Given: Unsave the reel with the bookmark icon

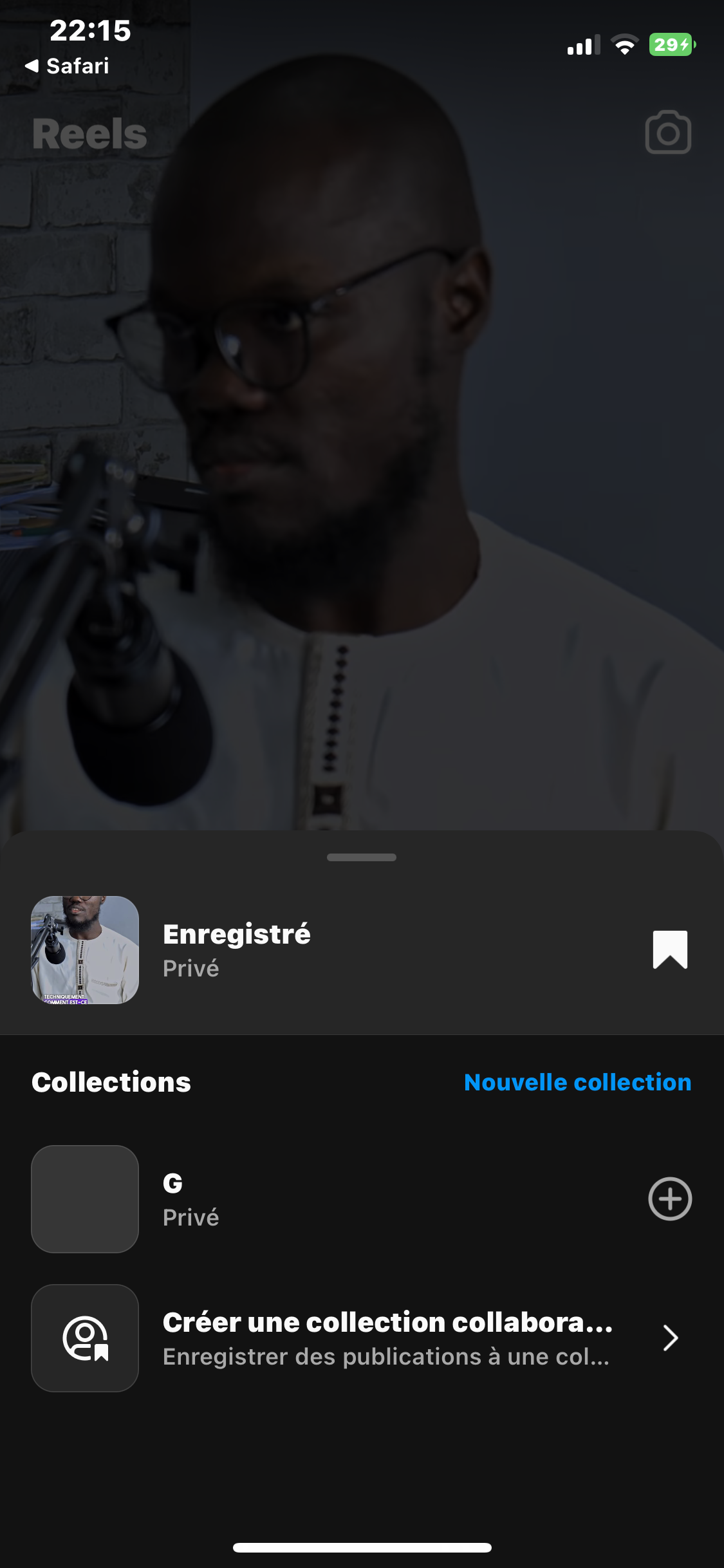Looking at the screenshot, I should point(670,949).
